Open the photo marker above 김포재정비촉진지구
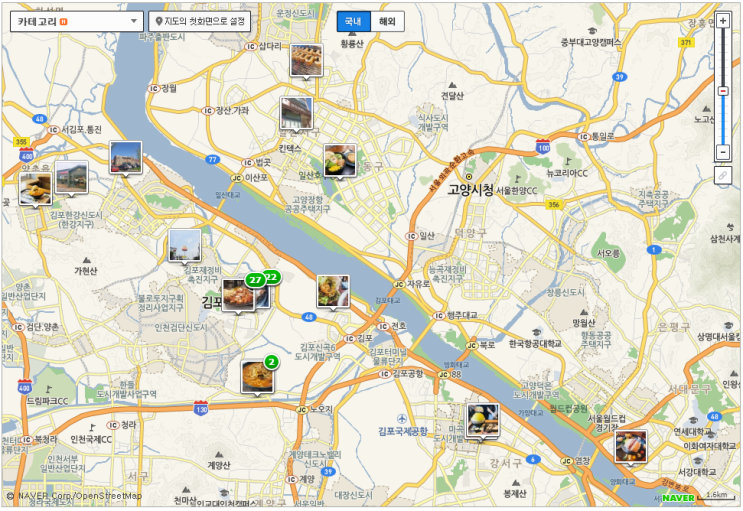The height and width of the screenshot is (511, 743). (185, 244)
